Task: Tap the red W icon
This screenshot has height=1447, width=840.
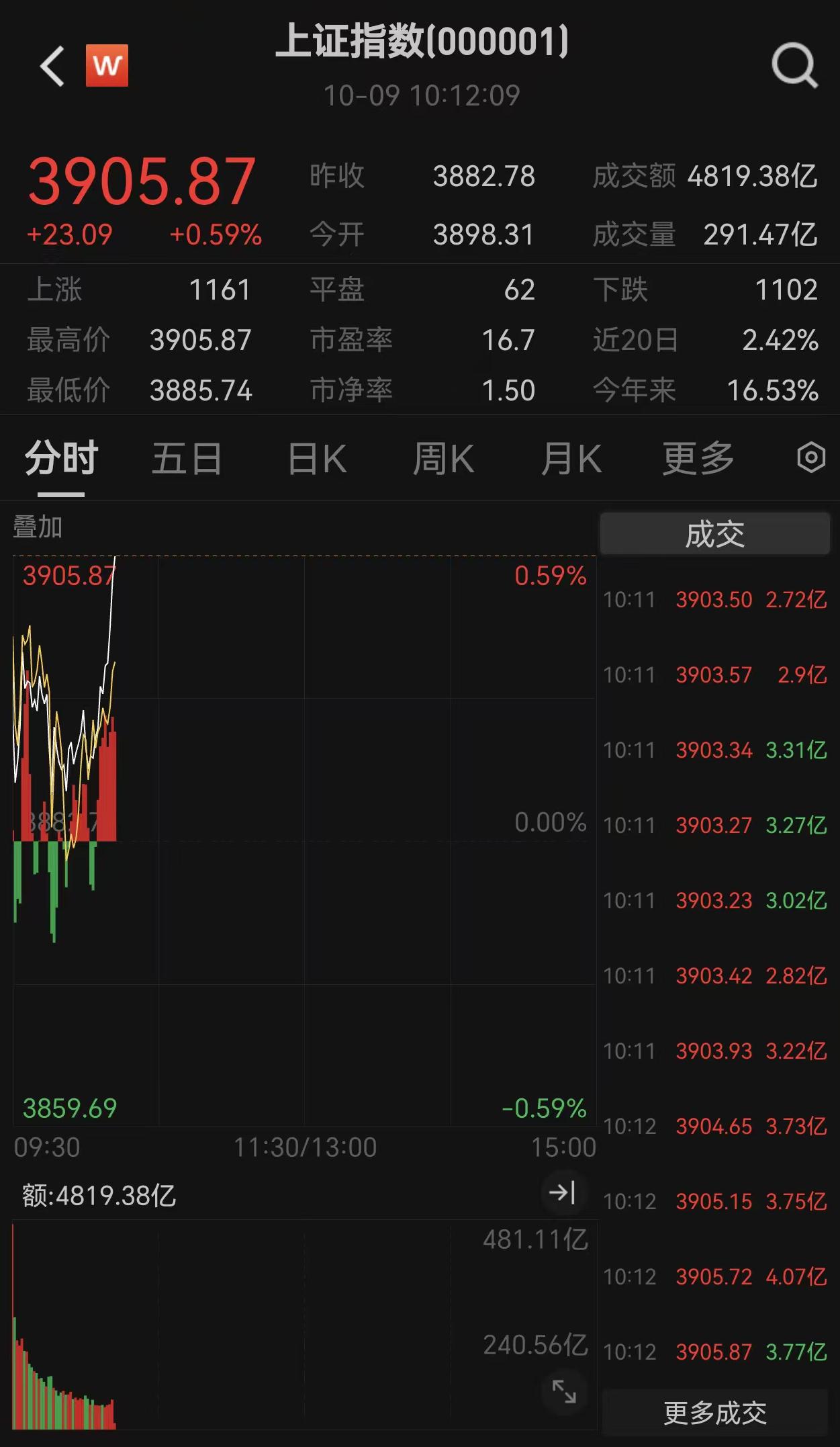Action: (107, 66)
